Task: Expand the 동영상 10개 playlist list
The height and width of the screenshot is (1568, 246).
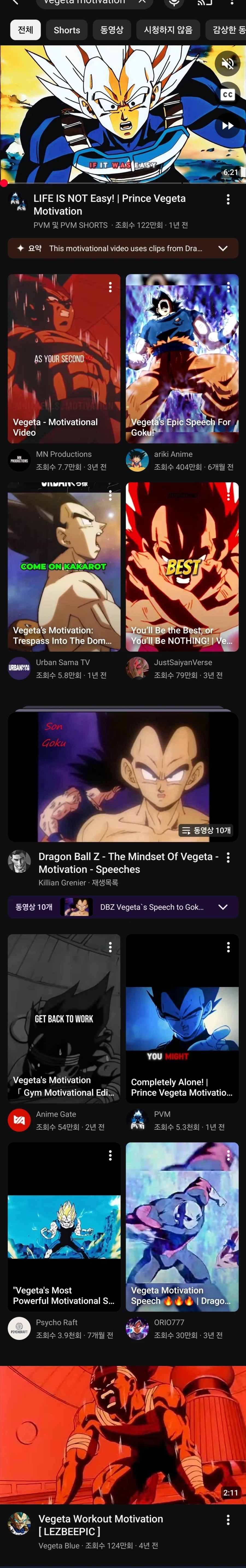Action: pos(223,907)
